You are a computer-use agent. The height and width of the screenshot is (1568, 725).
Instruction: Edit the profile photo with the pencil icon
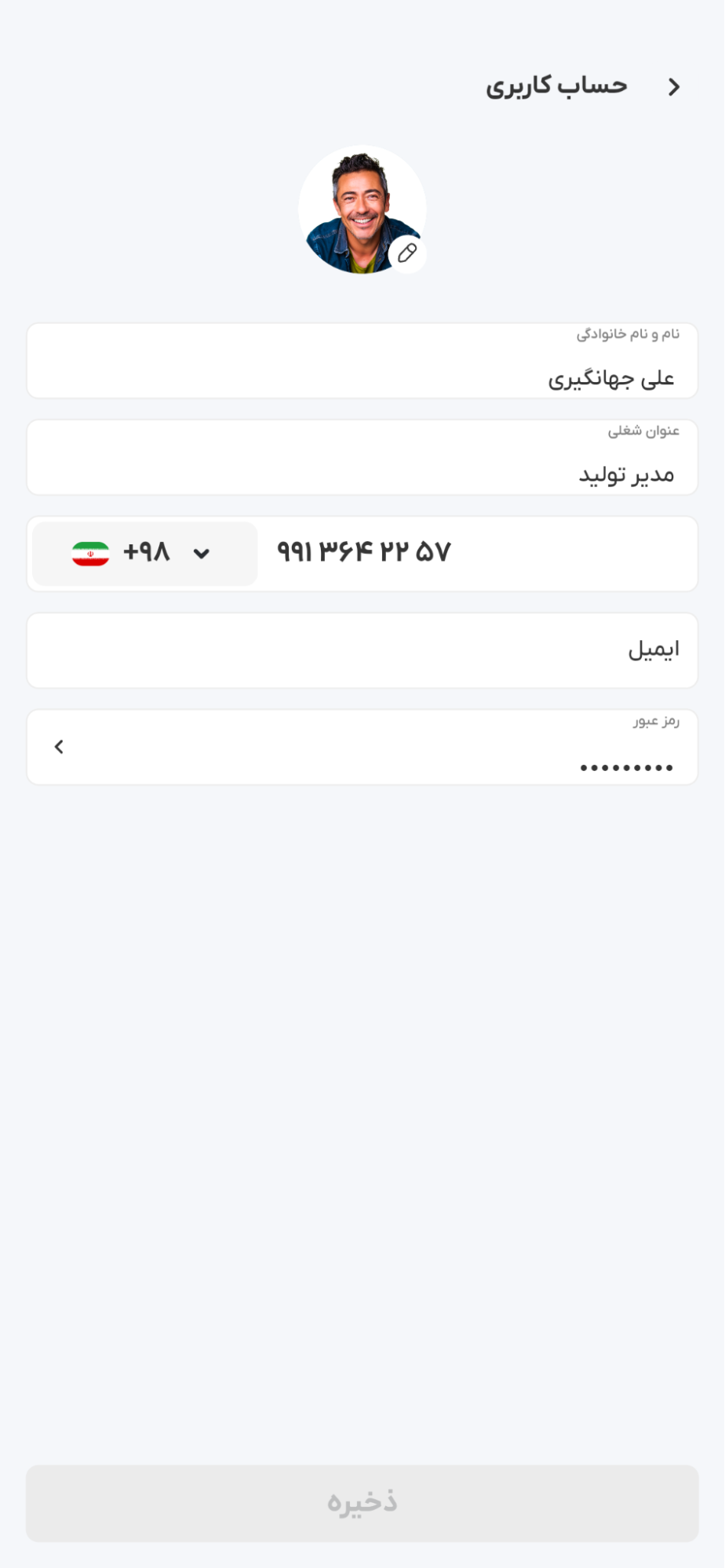407,253
